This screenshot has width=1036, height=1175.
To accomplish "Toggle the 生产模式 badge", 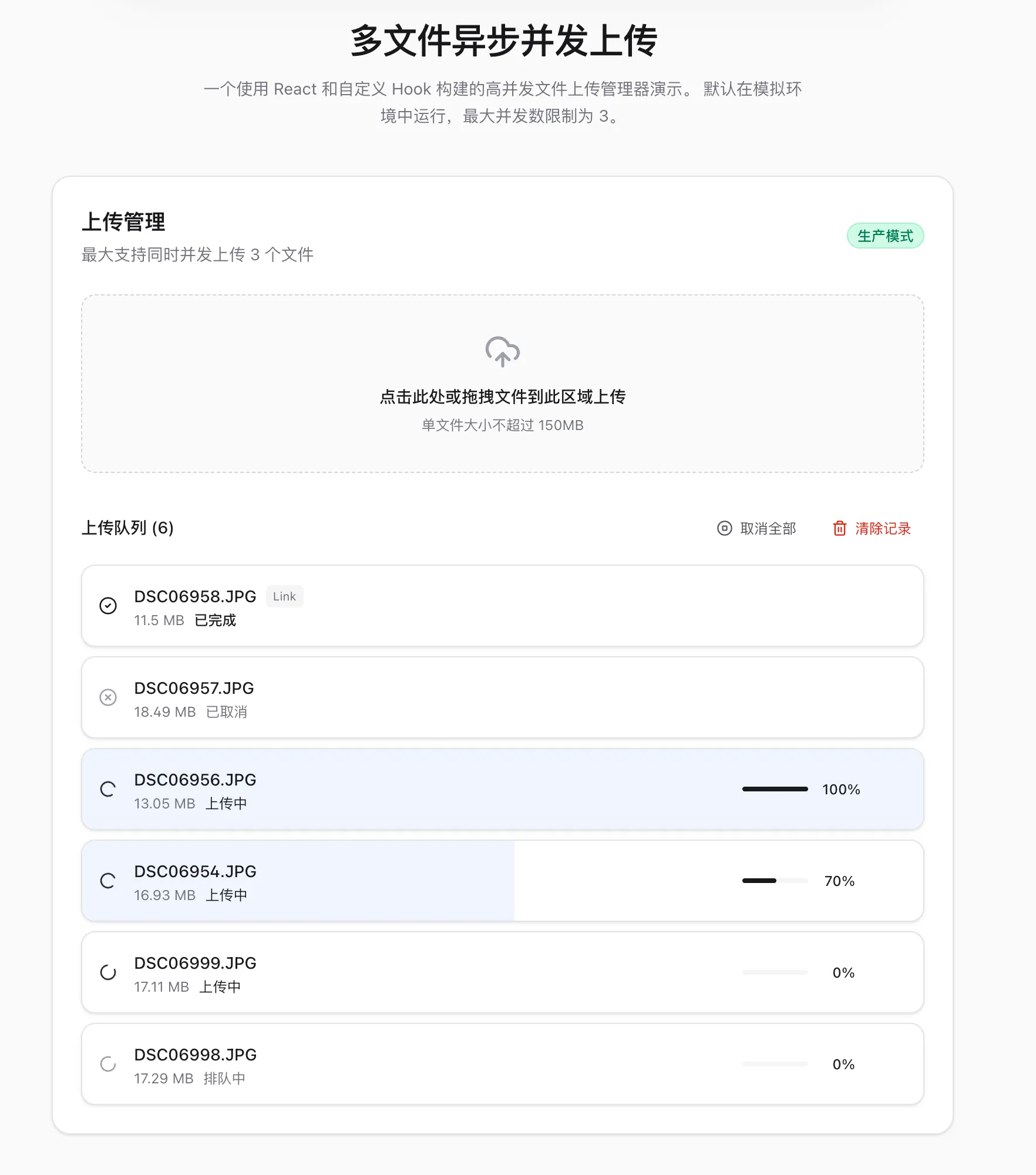I will pos(886,235).
